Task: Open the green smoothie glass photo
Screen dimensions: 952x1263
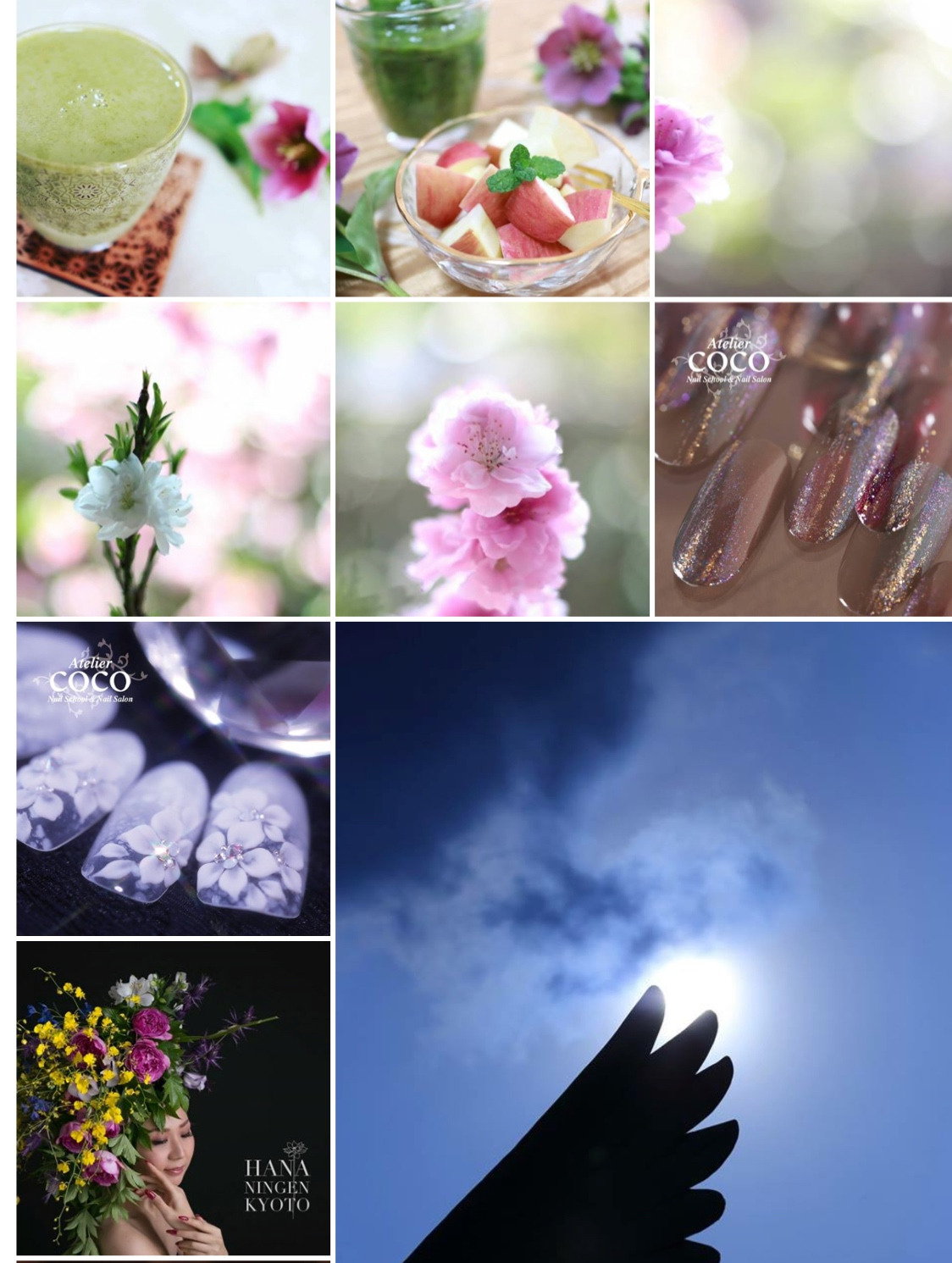Action: pyautogui.click(x=173, y=148)
